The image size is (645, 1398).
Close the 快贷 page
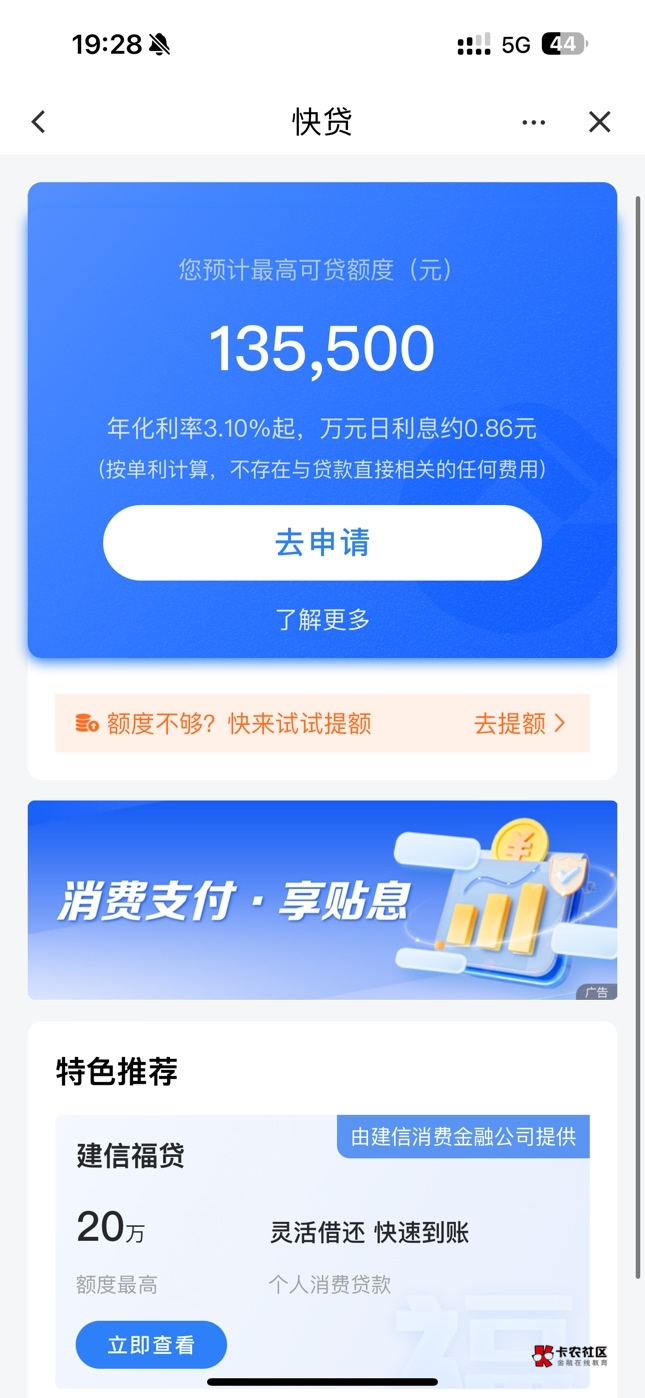[x=599, y=122]
